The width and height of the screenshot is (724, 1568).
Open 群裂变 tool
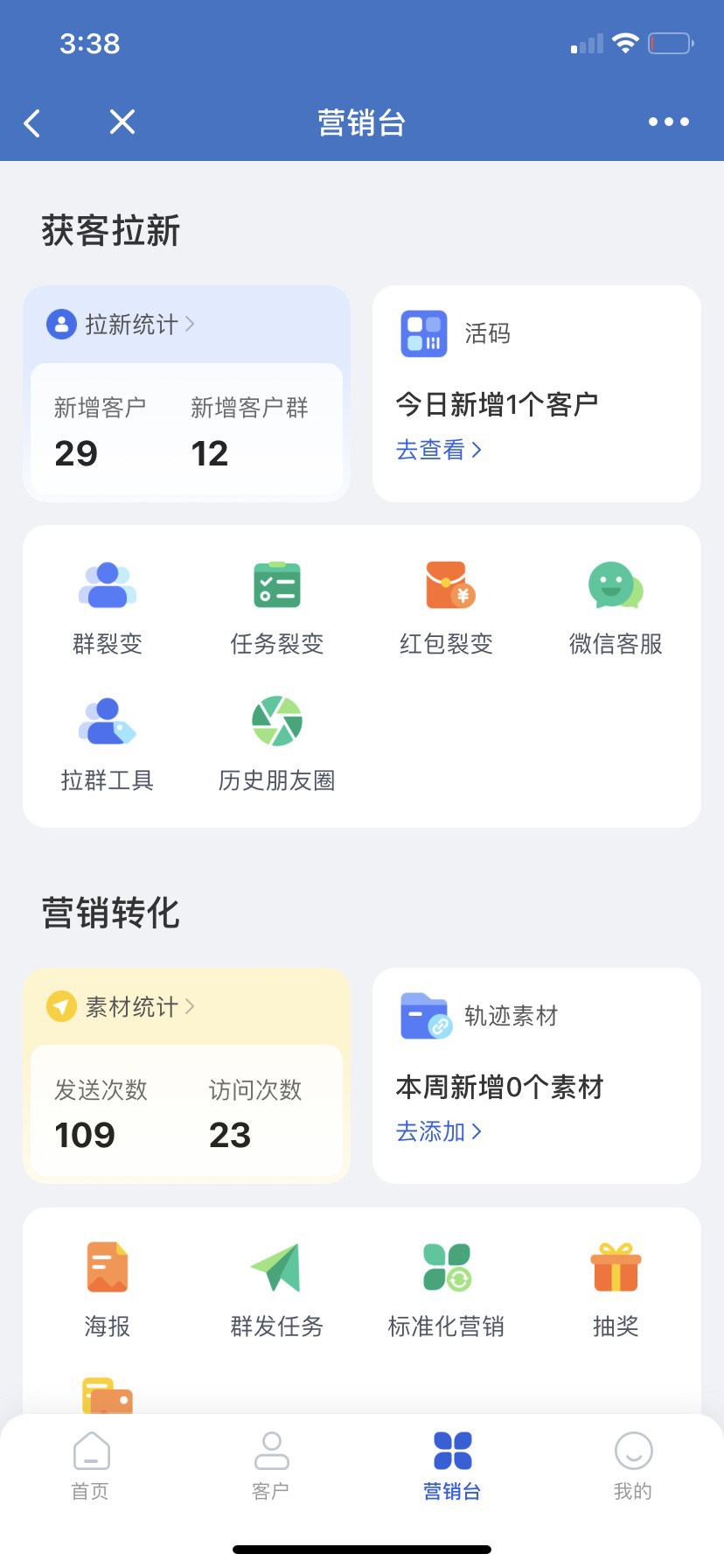(x=108, y=608)
